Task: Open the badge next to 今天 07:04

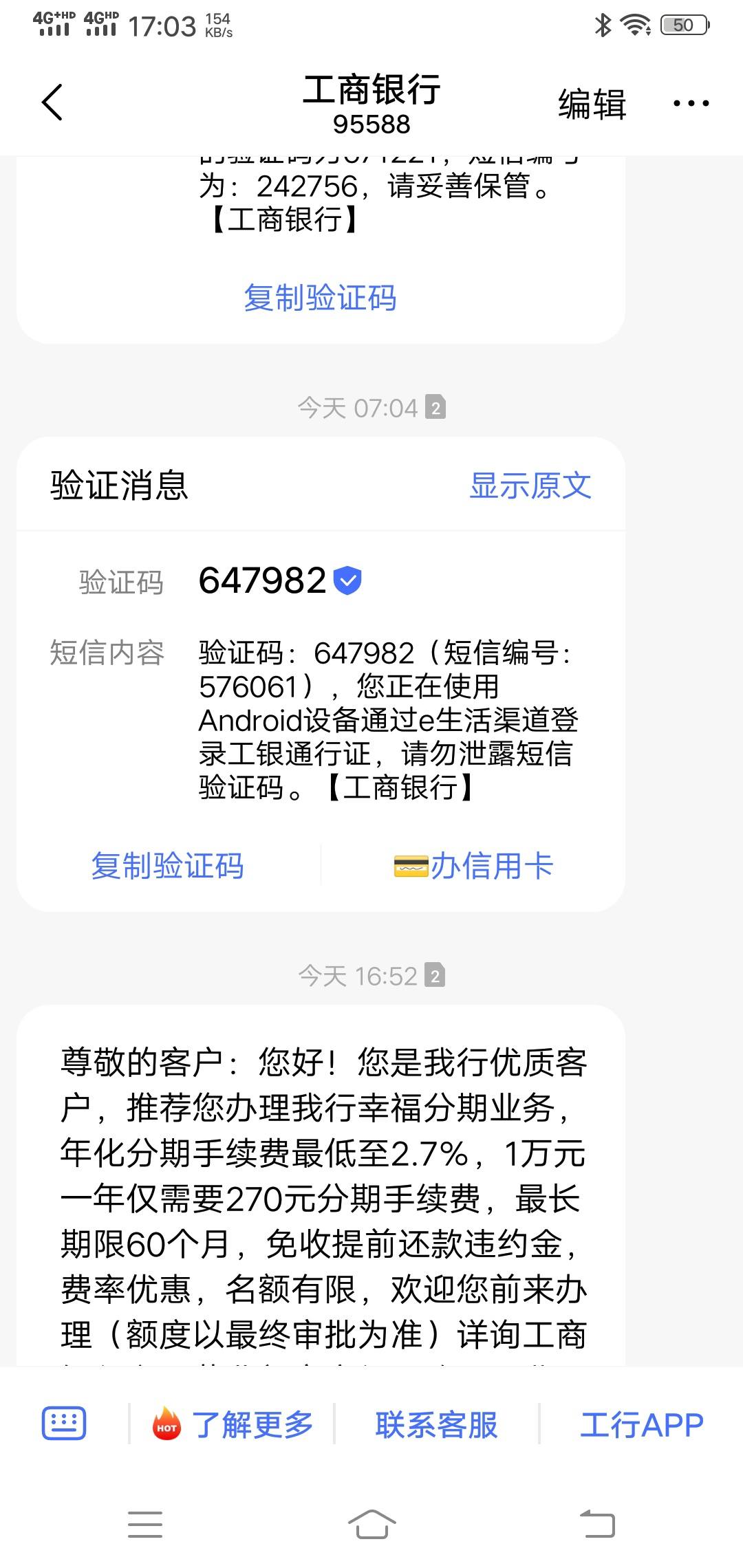Action: [436, 406]
